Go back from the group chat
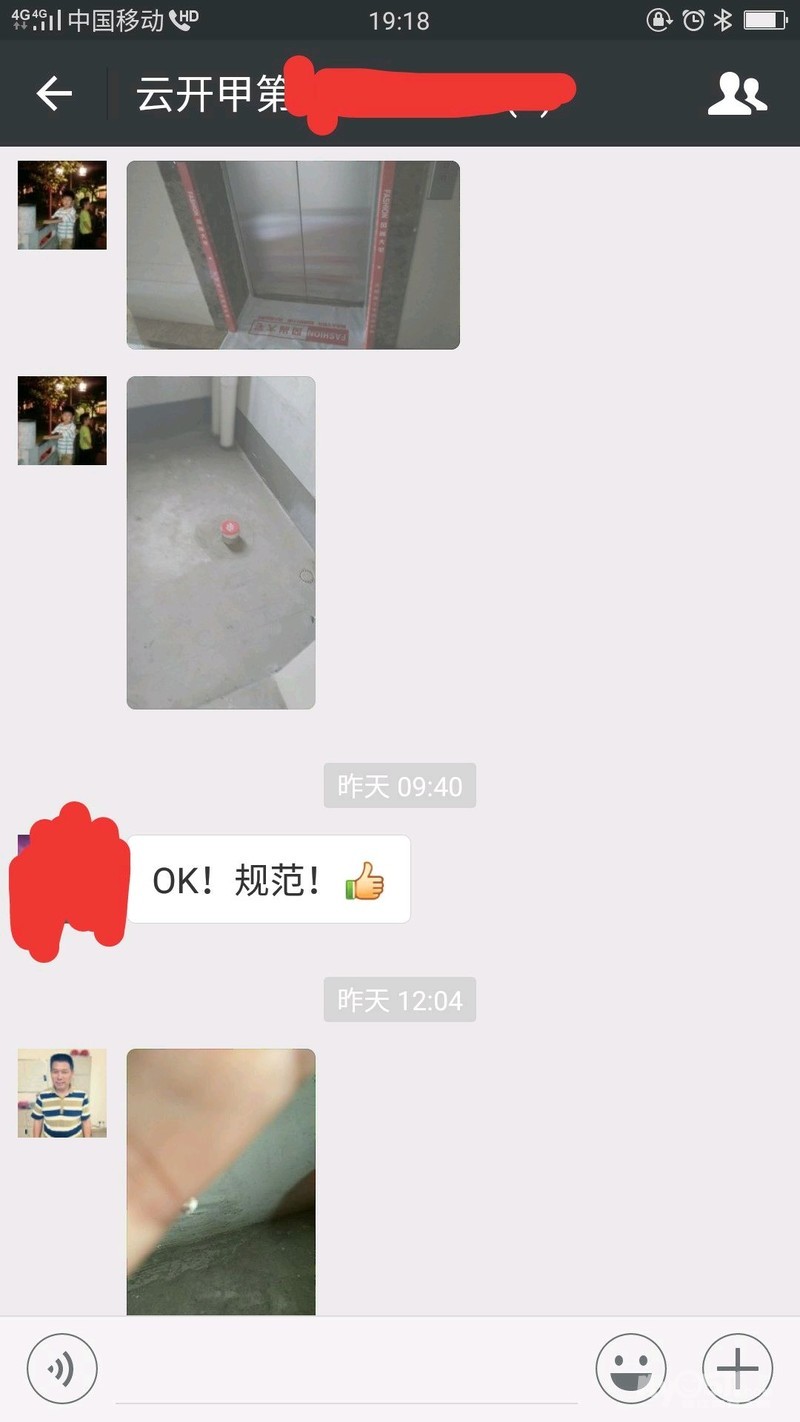 54,94
